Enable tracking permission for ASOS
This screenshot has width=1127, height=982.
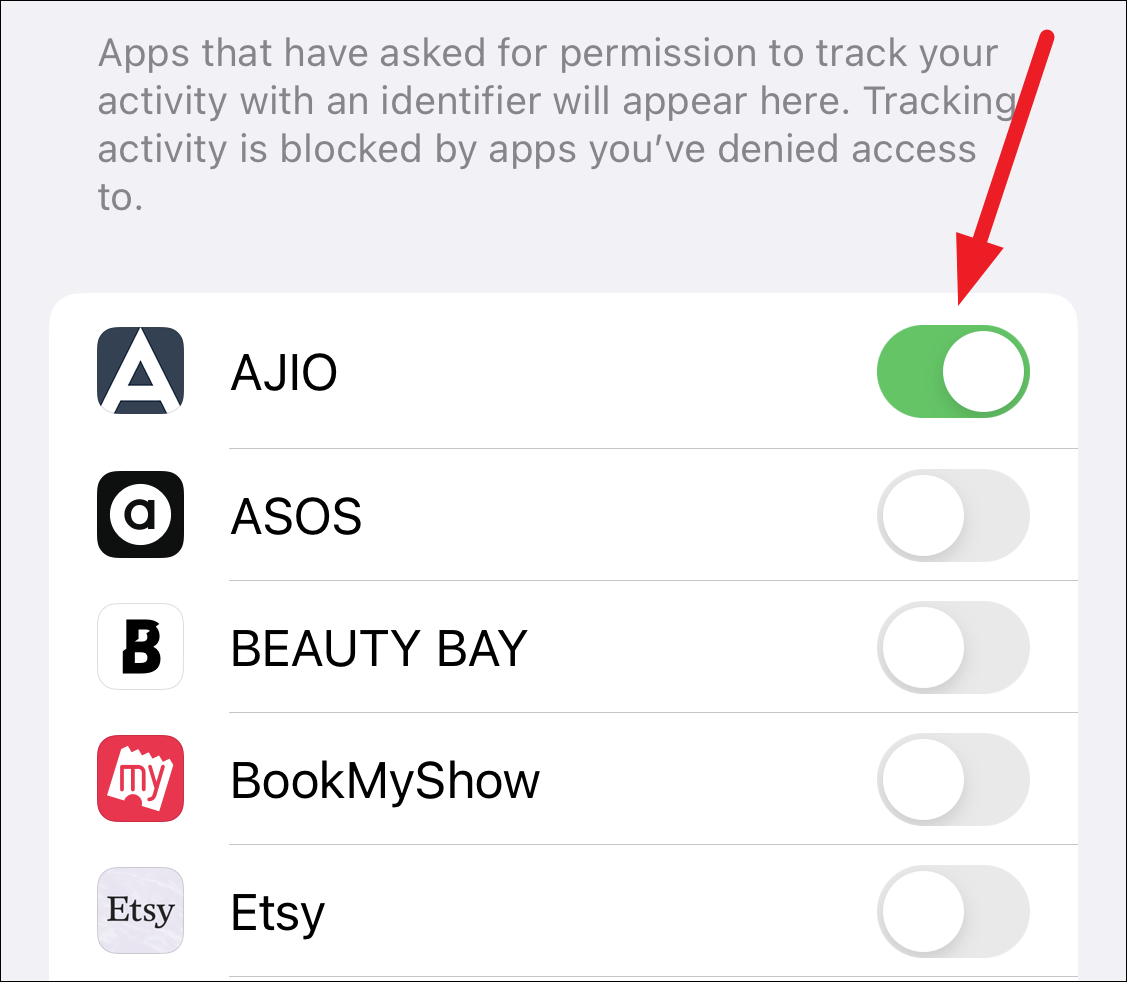pyautogui.click(x=953, y=515)
